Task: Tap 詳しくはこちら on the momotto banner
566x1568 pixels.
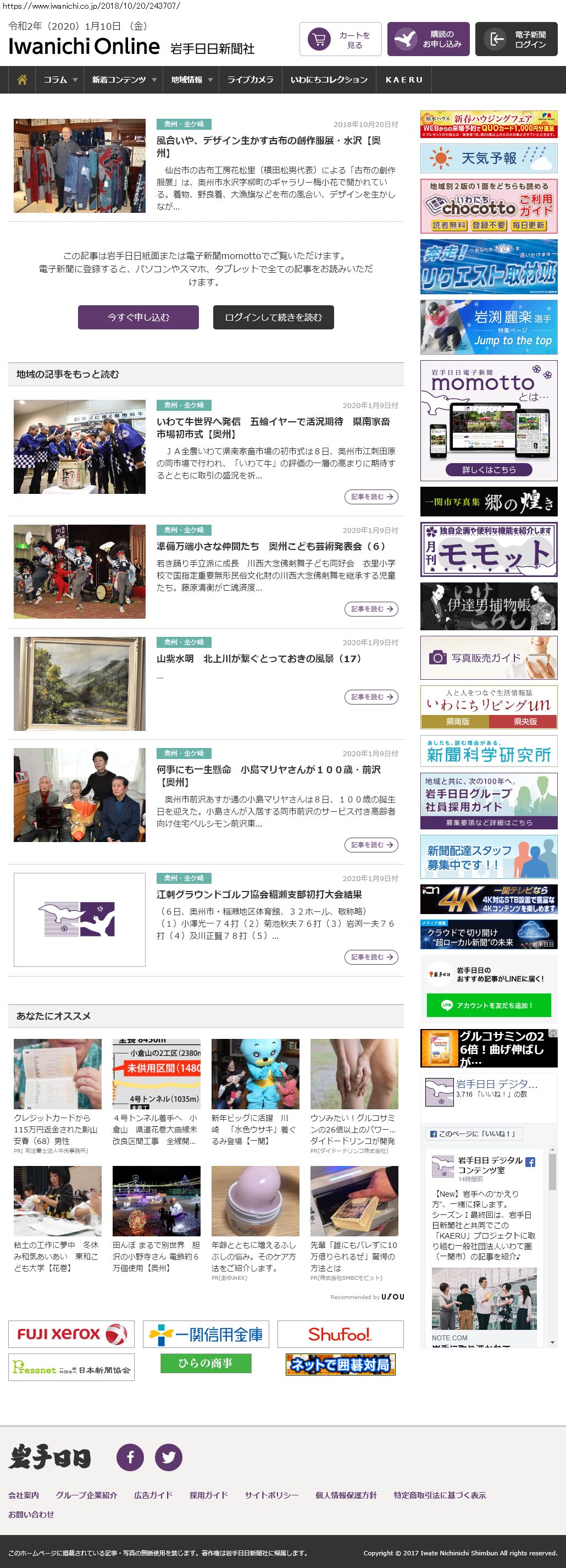Action: 488,469
